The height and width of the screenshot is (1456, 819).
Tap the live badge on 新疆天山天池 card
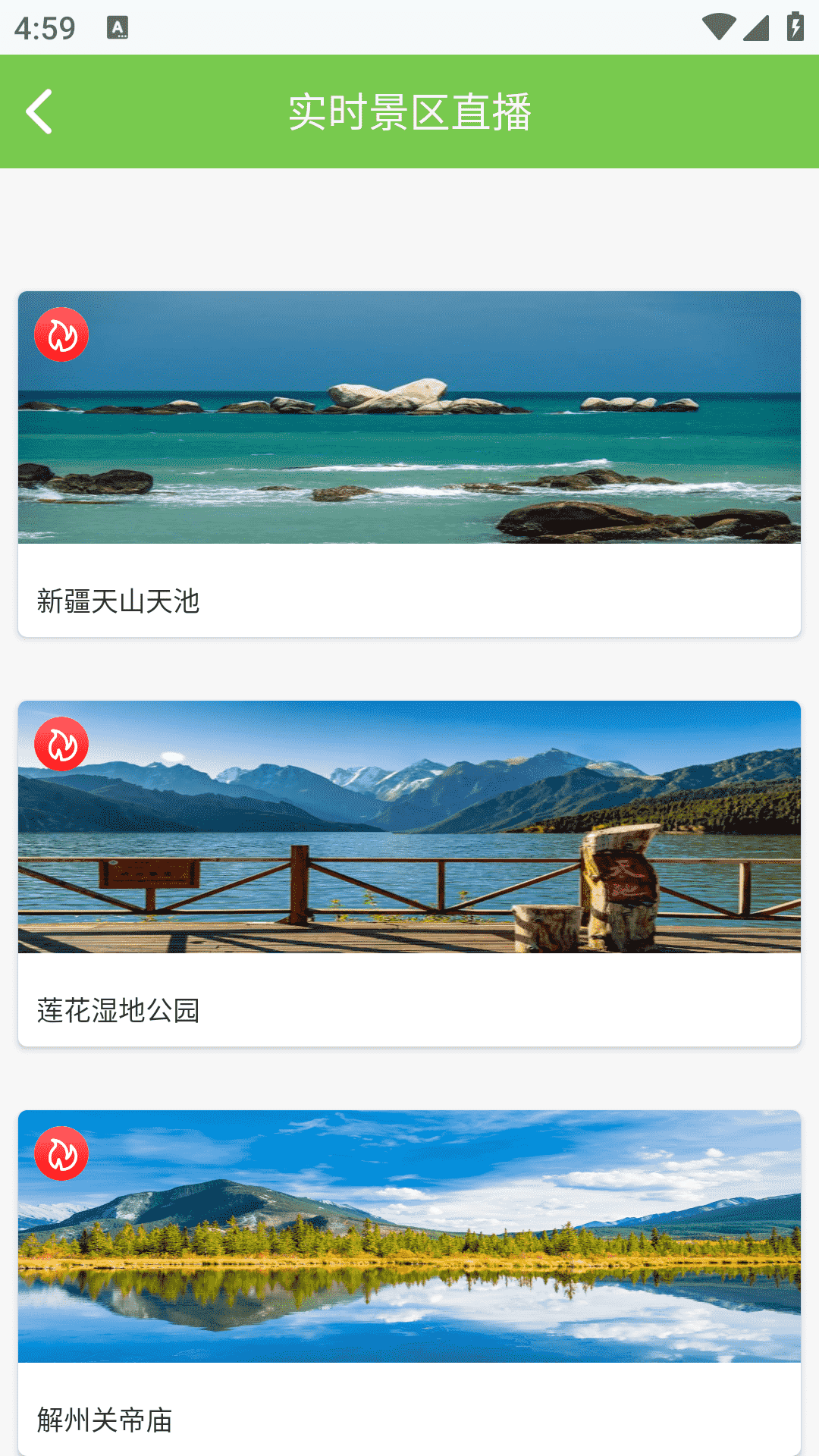click(x=61, y=334)
